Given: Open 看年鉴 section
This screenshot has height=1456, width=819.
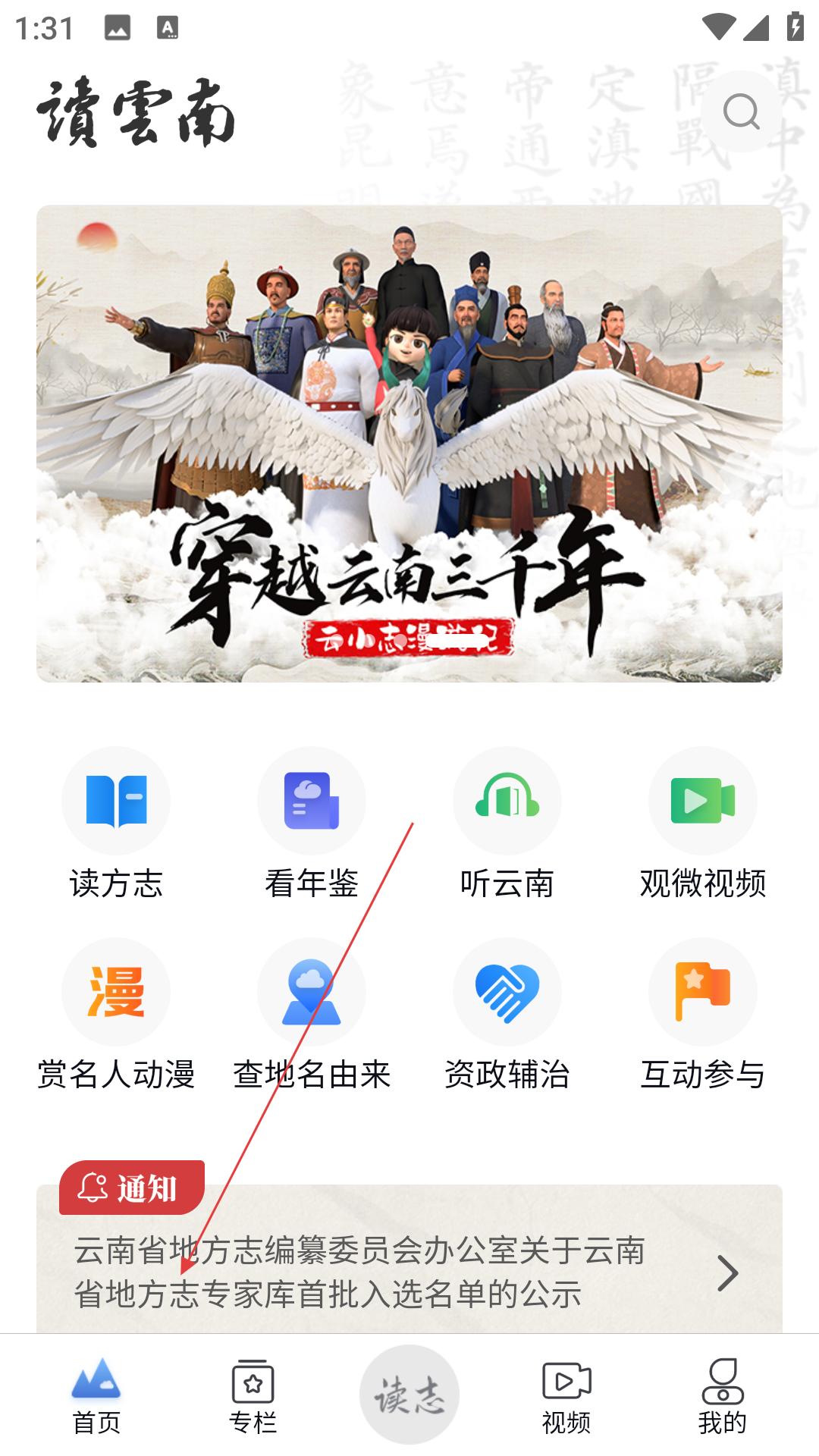Looking at the screenshot, I should point(312,824).
